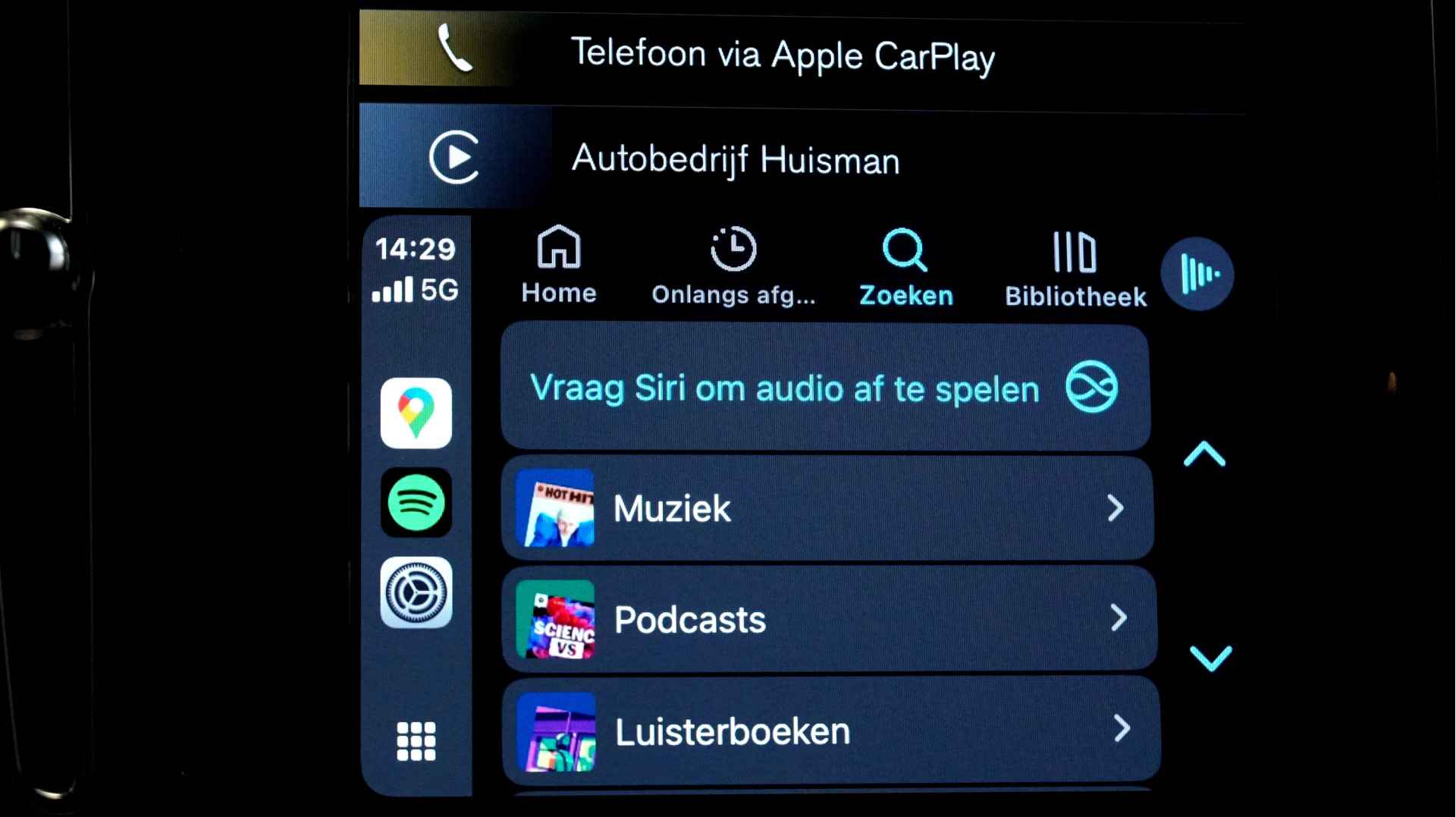Open the Onlangs afgespeeld tab
The height and width of the screenshot is (817, 1456).
pyautogui.click(x=733, y=266)
